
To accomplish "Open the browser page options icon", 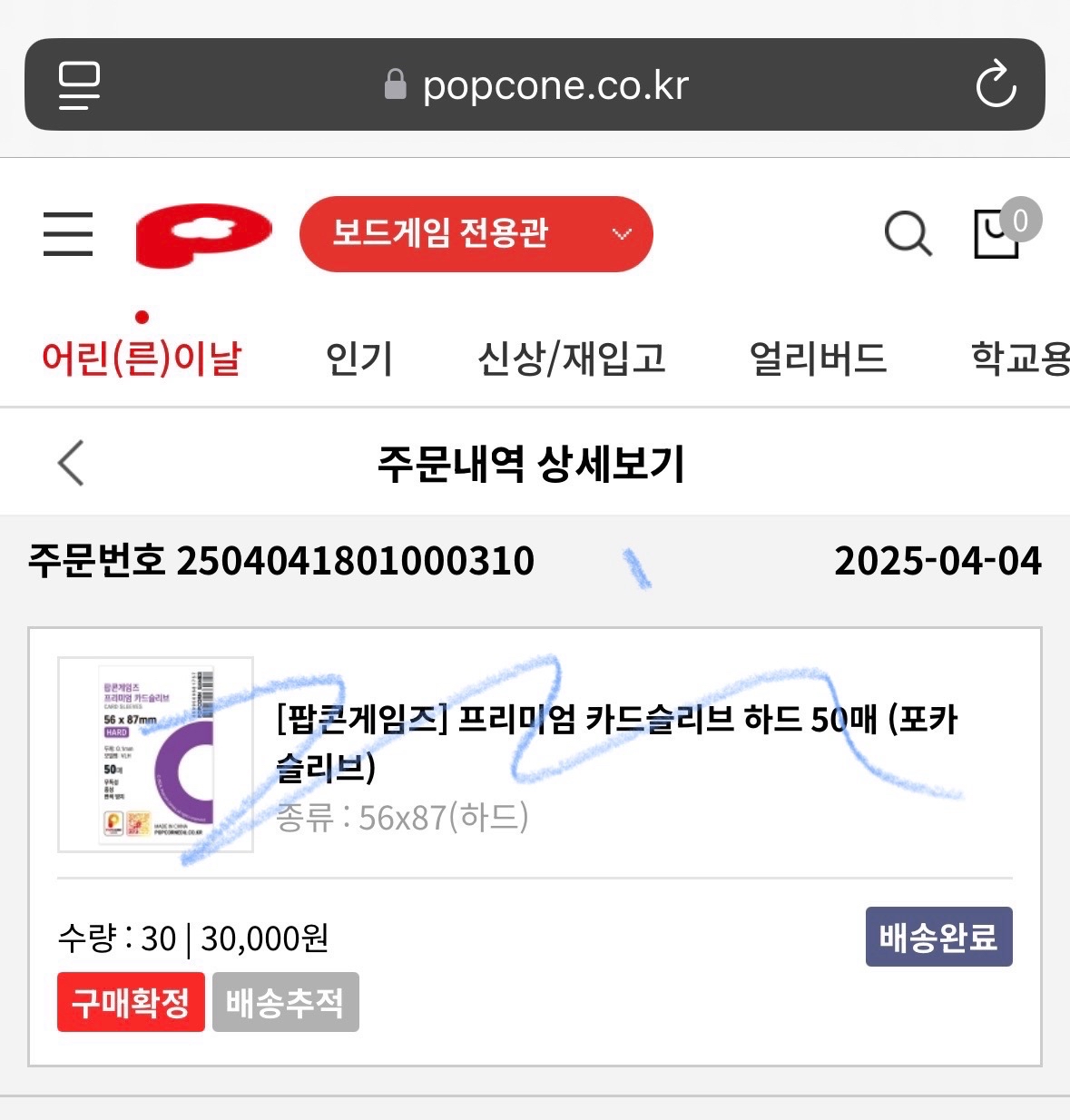I will (79, 84).
